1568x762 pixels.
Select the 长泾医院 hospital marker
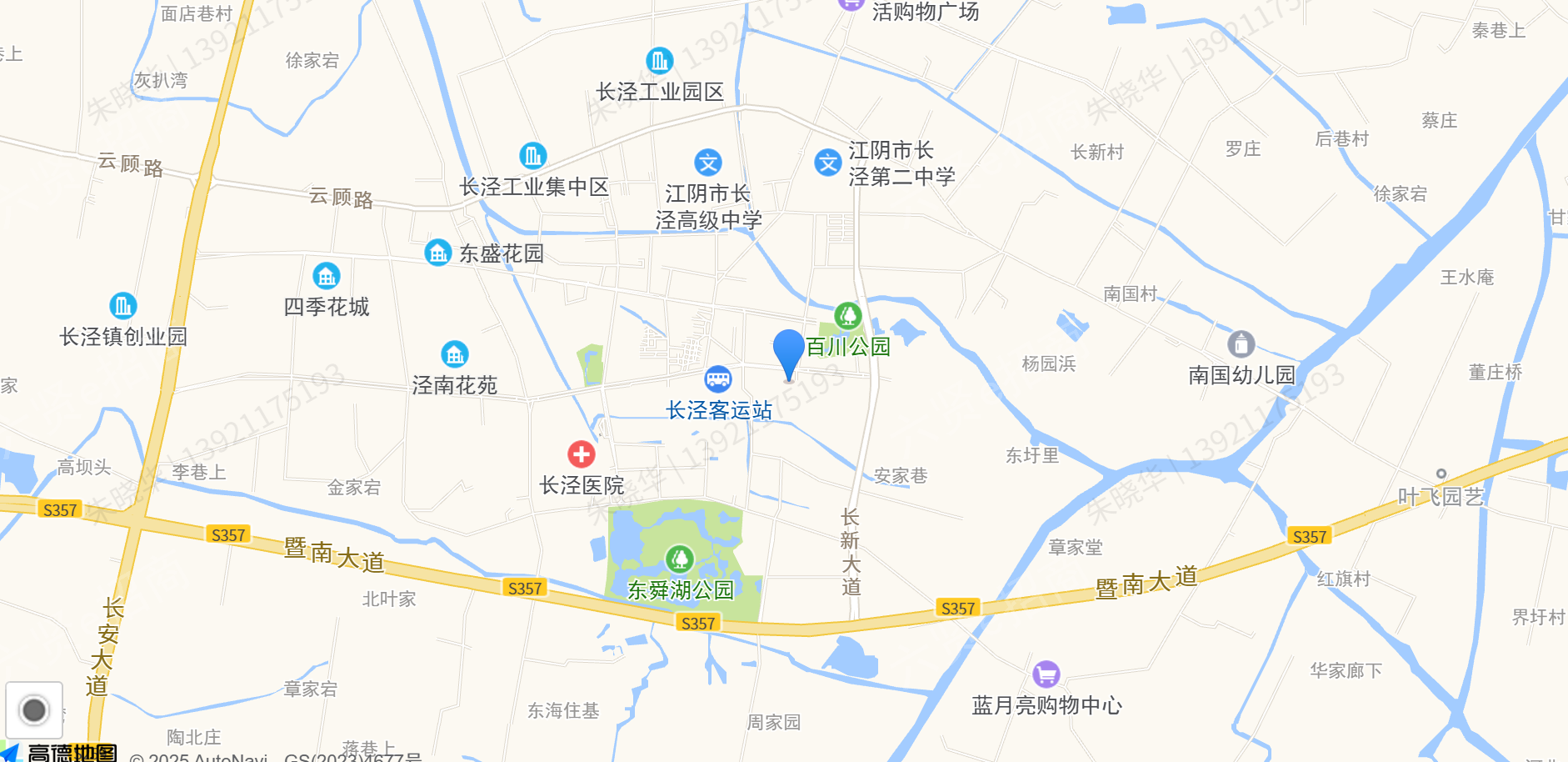pyautogui.click(x=581, y=454)
